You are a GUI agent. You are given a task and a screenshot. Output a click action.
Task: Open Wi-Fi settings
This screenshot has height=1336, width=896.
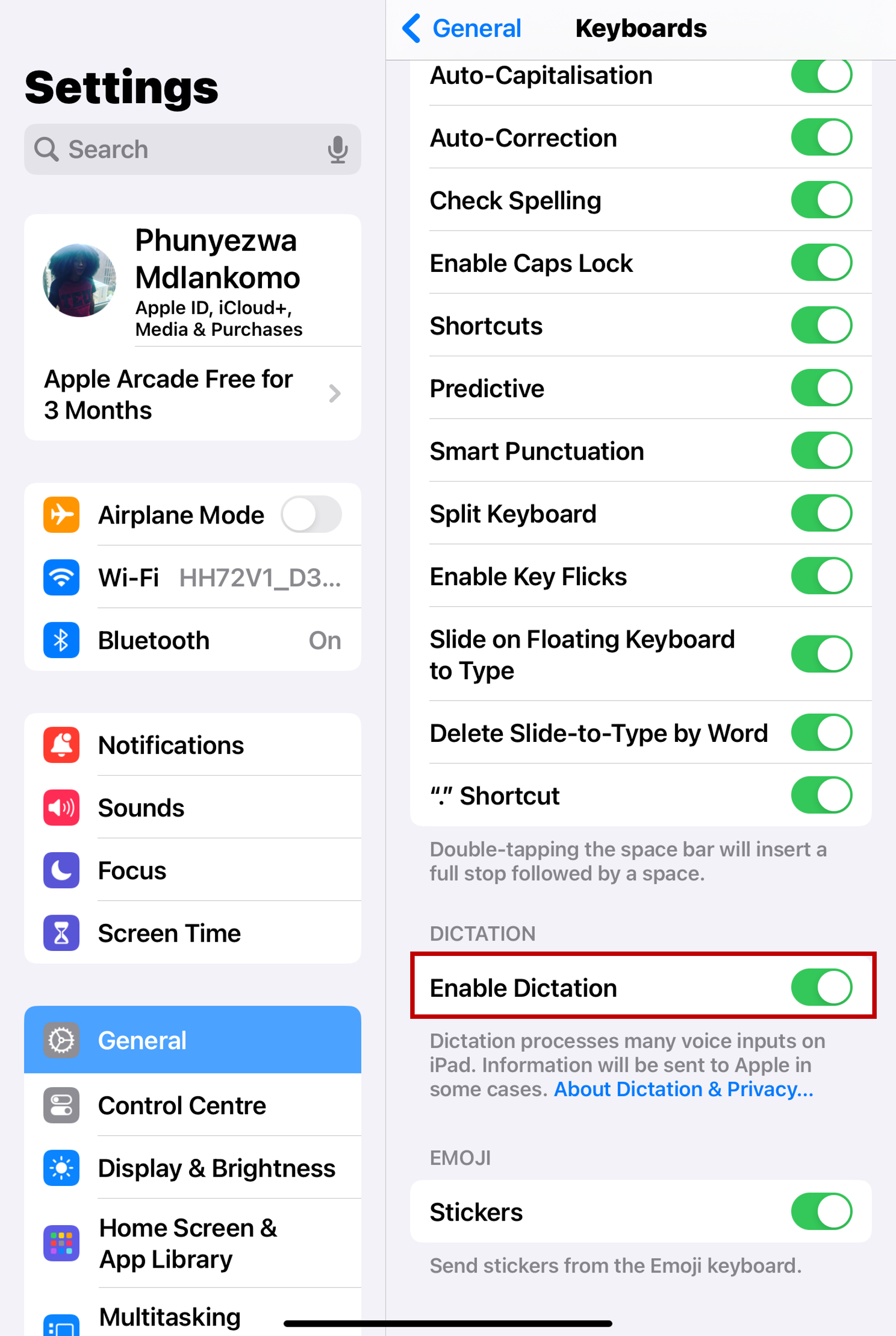192,578
